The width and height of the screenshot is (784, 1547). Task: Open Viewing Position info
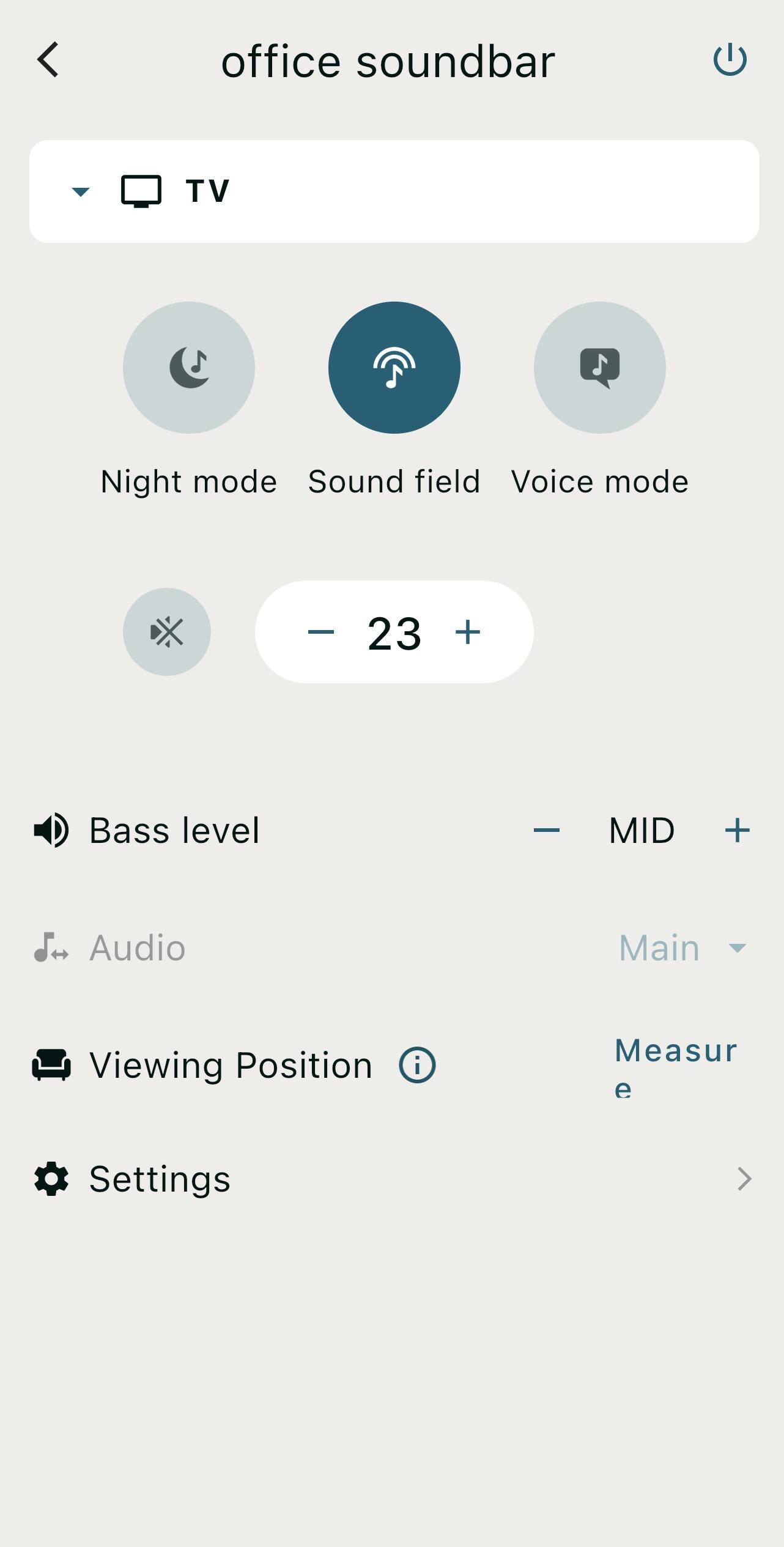click(x=417, y=1065)
